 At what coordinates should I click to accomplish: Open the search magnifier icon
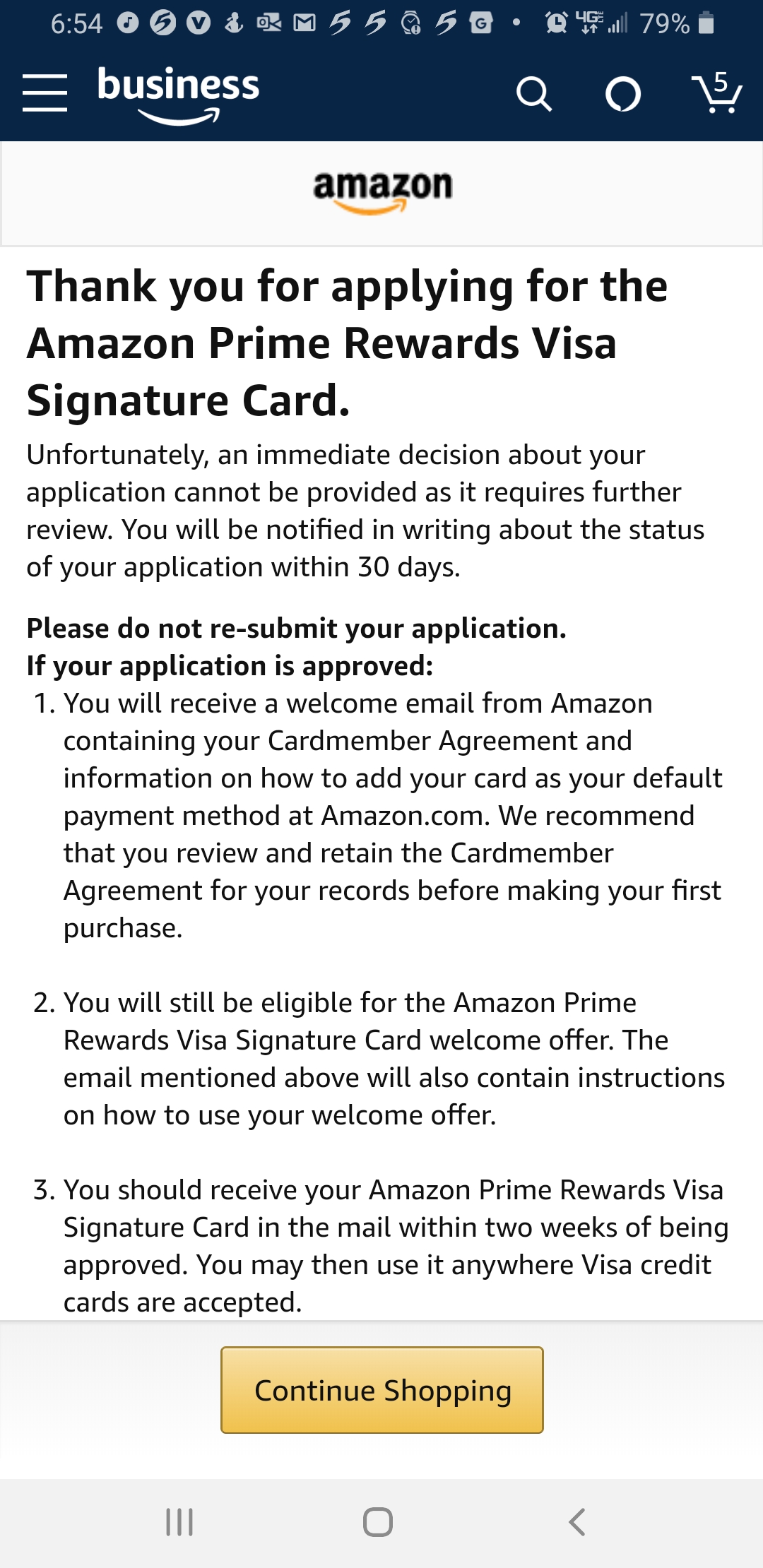[534, 94]
